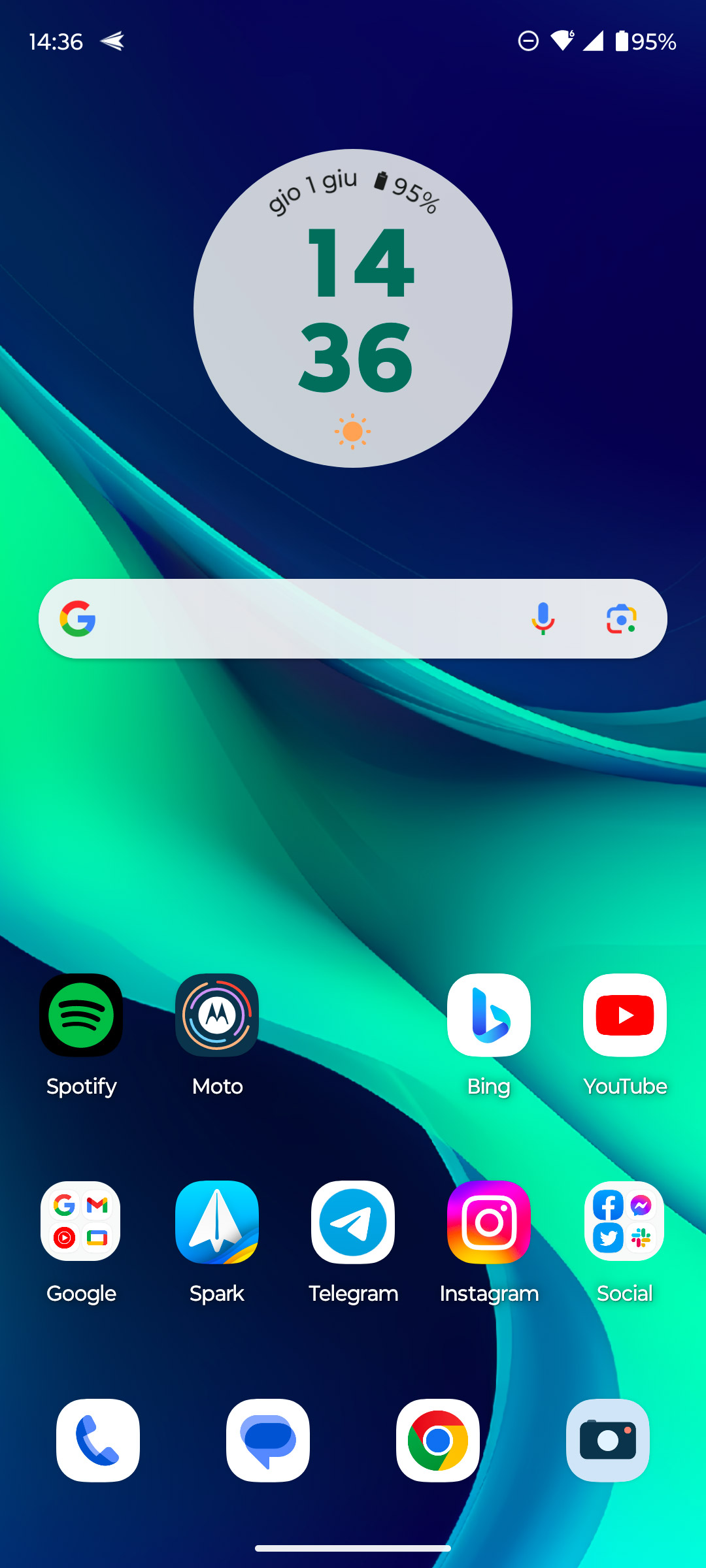Viewport: 706px width, 1568px height.
Task: Launch Telegram
Action: [353, 1222]
